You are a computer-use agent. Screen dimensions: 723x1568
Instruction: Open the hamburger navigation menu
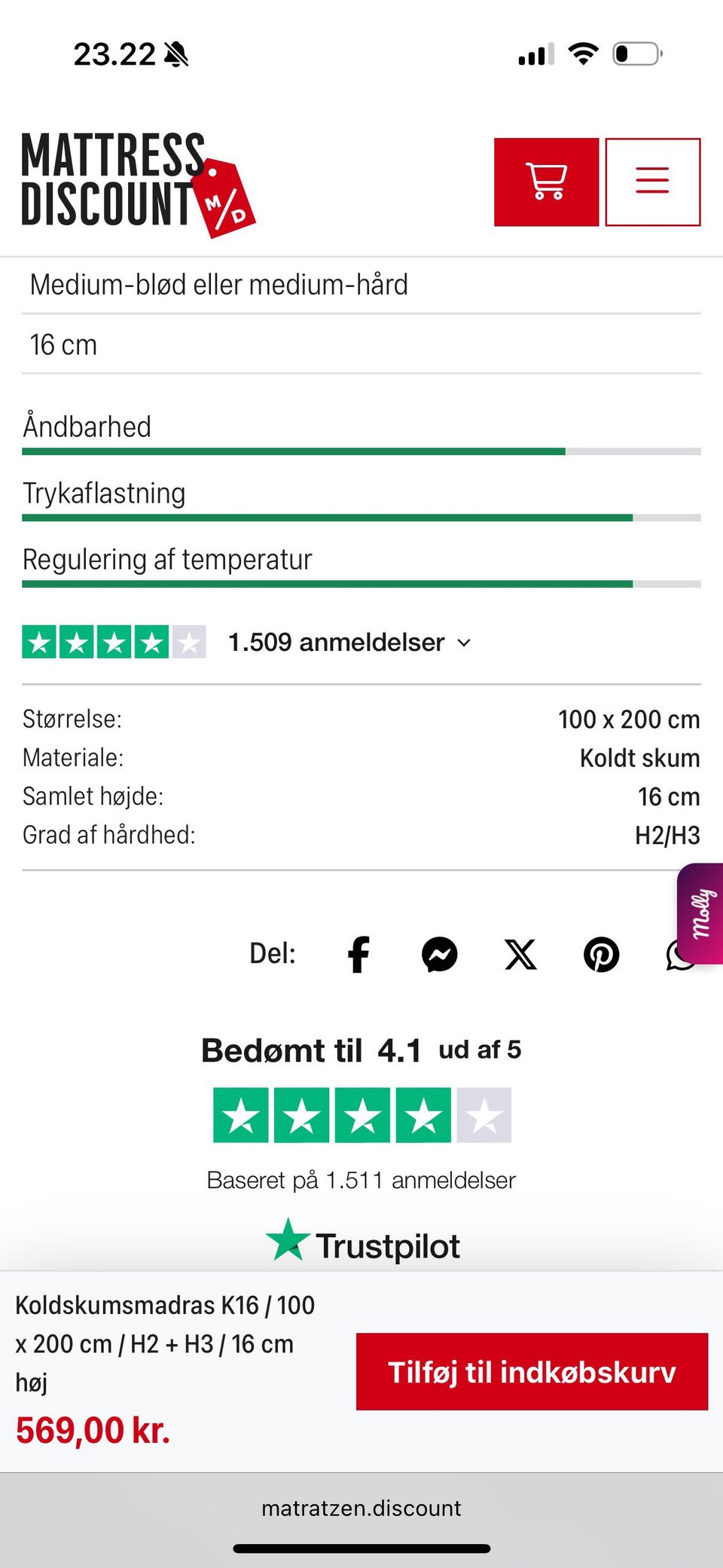coord(652,182)
